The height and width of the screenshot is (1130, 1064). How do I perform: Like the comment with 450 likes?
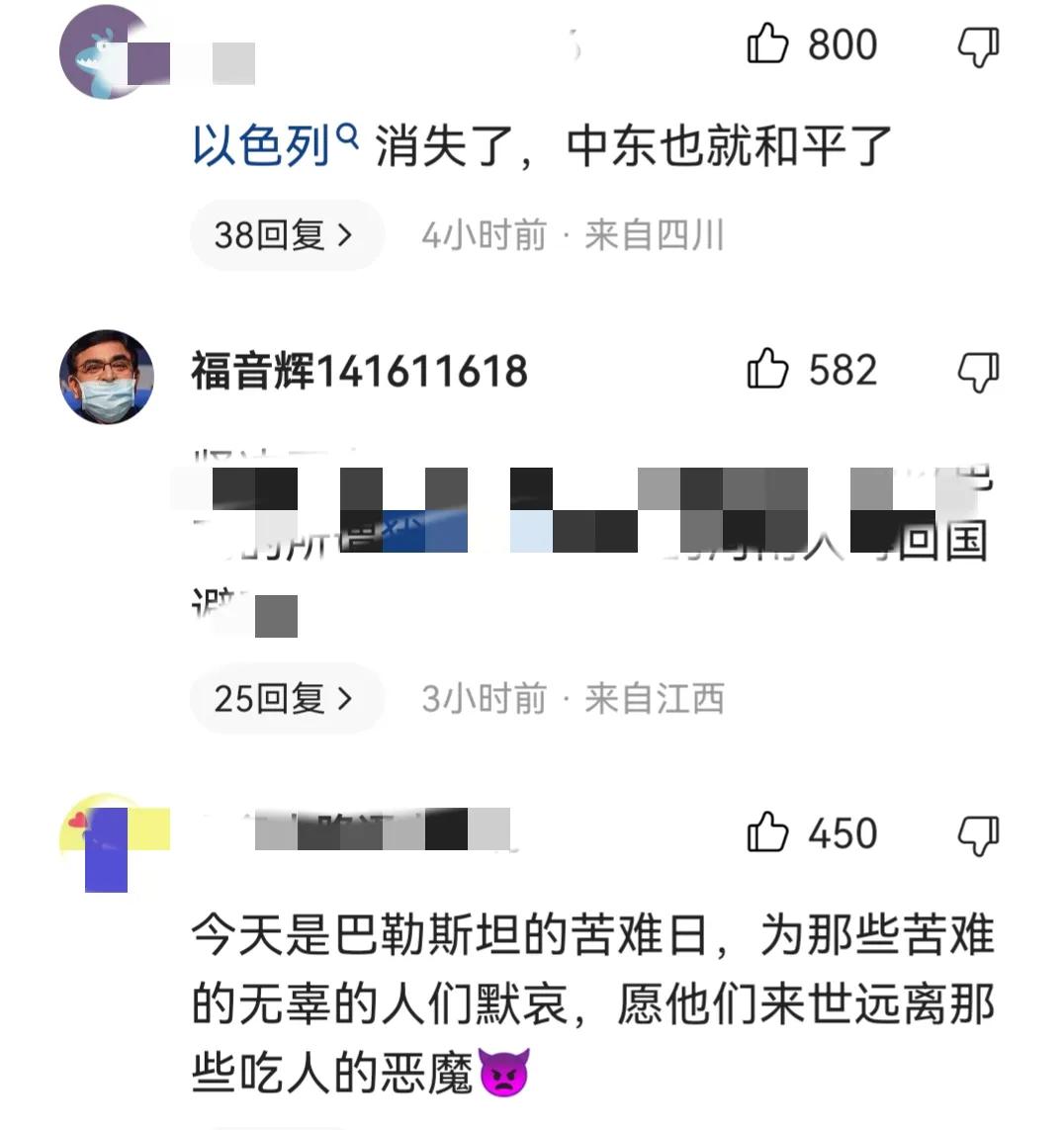[768, 832]
